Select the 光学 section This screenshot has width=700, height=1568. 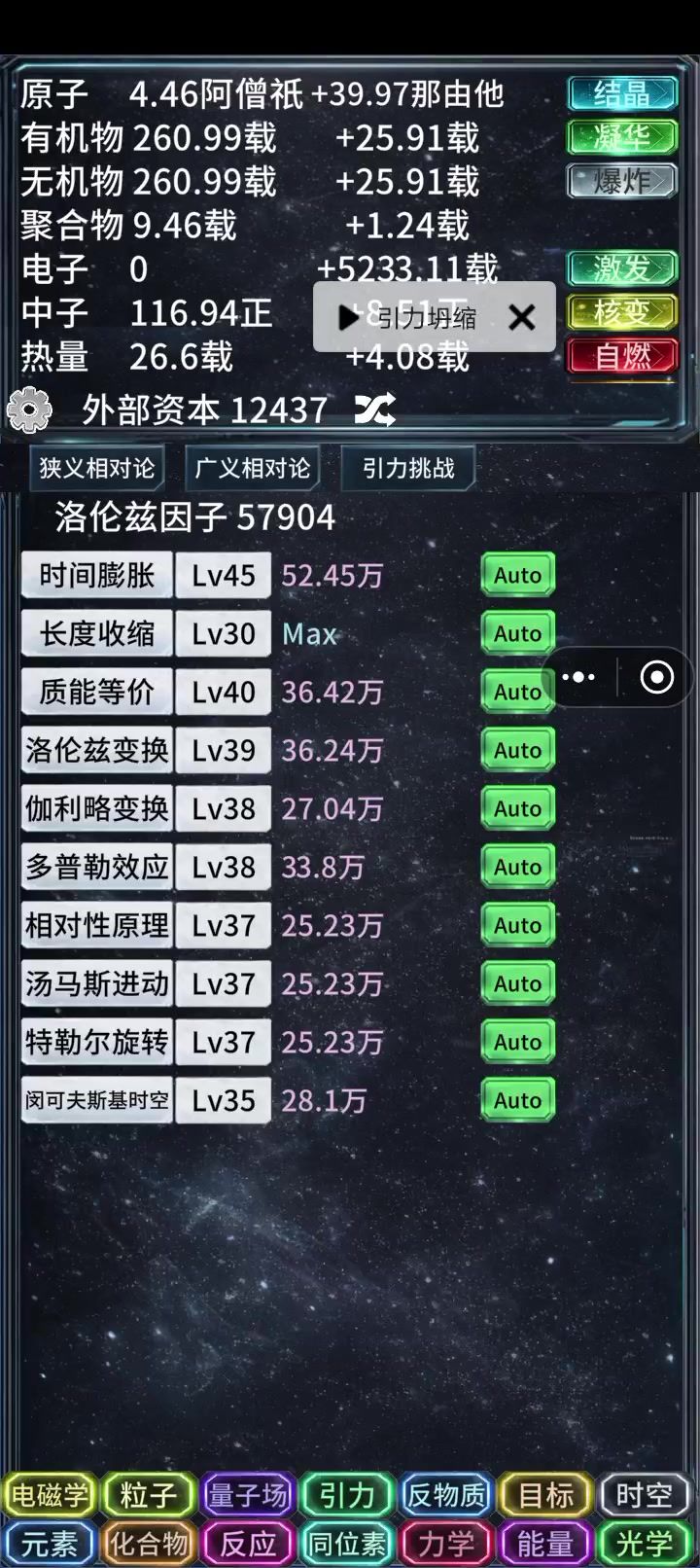[645, 1544]
